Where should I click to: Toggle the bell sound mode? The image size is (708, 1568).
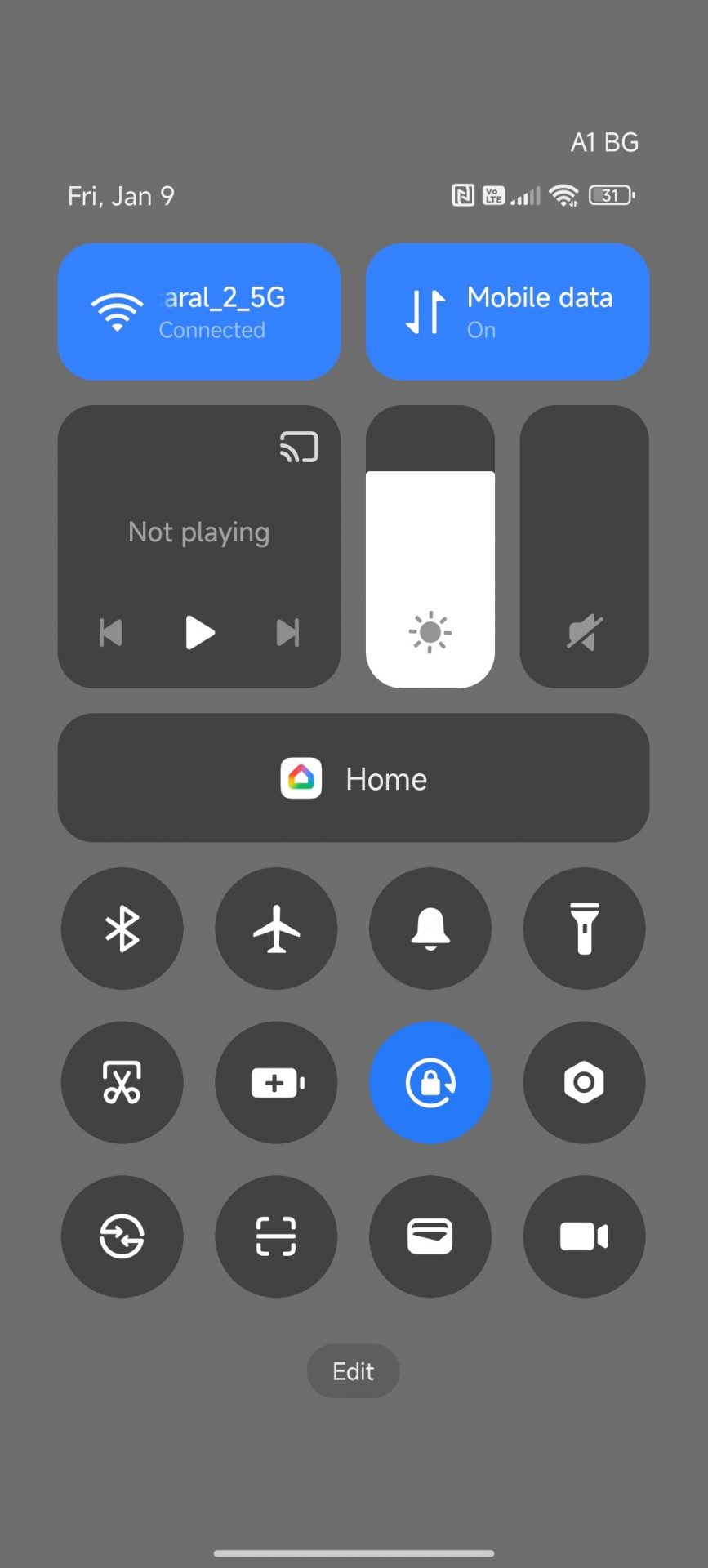[430, 929]
